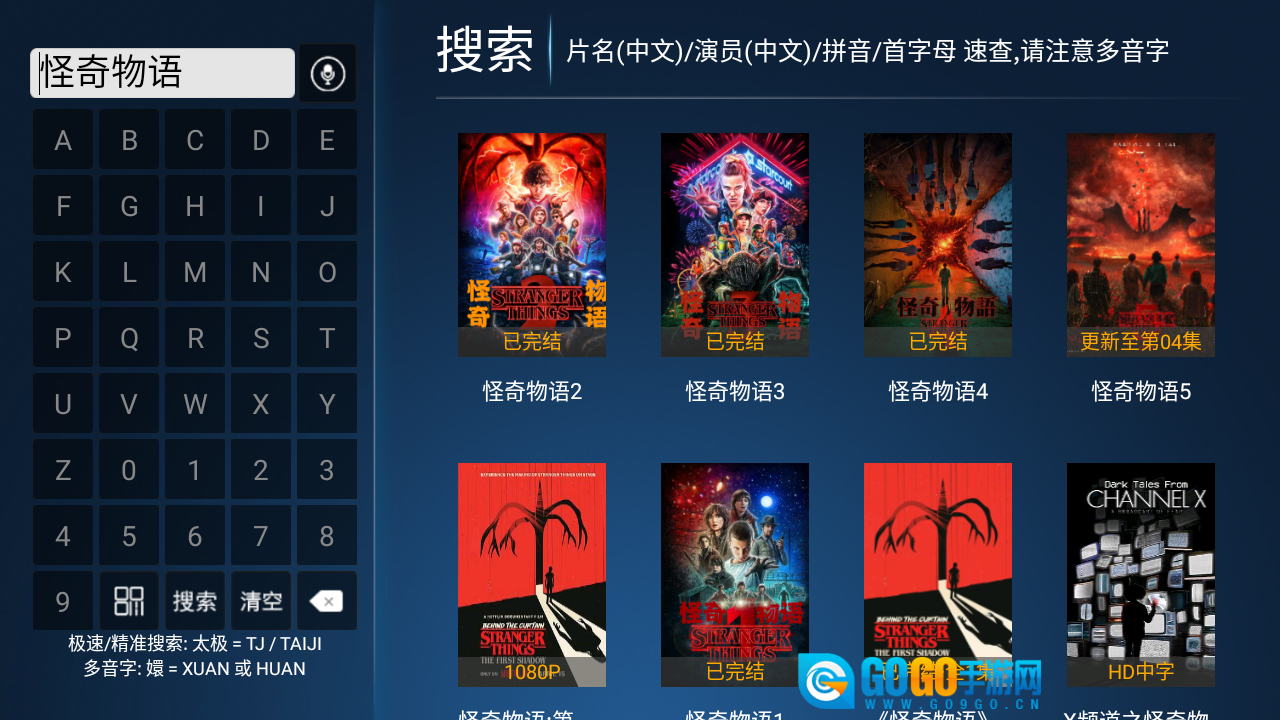The width and height of the screenshot is (1280, 720).
Task: Open 怪奇物语5, updated to episode 04
Action: [1141, 245]
